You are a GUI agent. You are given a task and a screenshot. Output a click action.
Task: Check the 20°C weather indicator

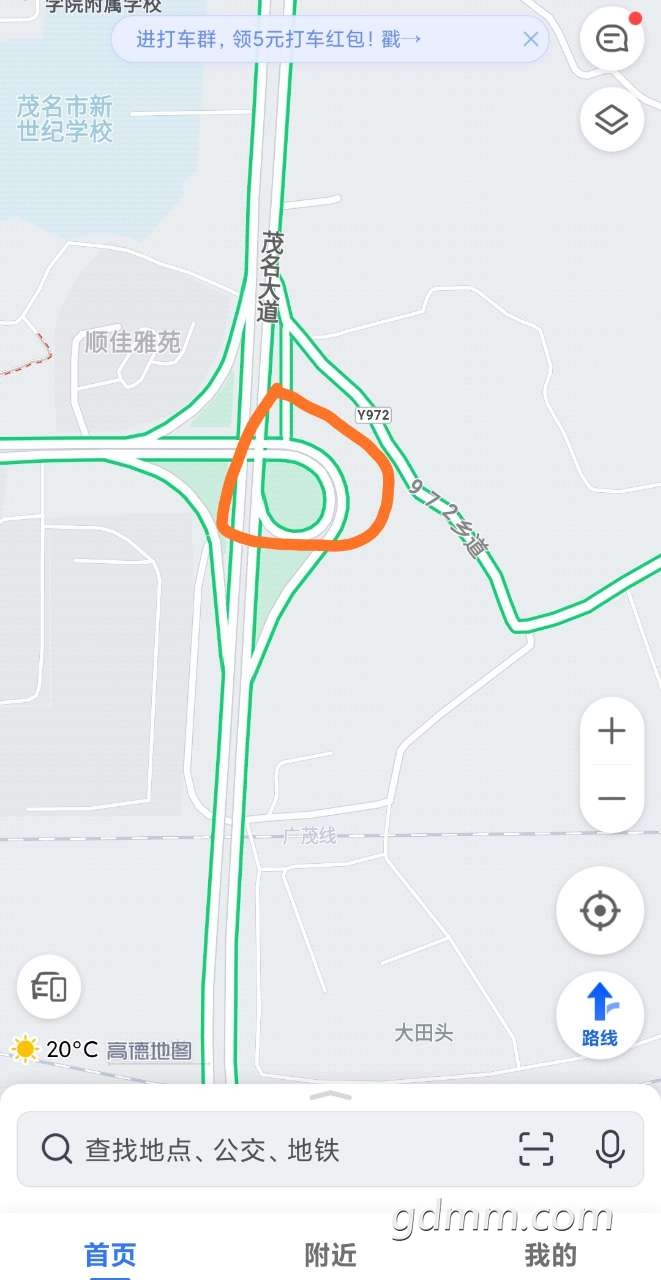[56, 1049]
